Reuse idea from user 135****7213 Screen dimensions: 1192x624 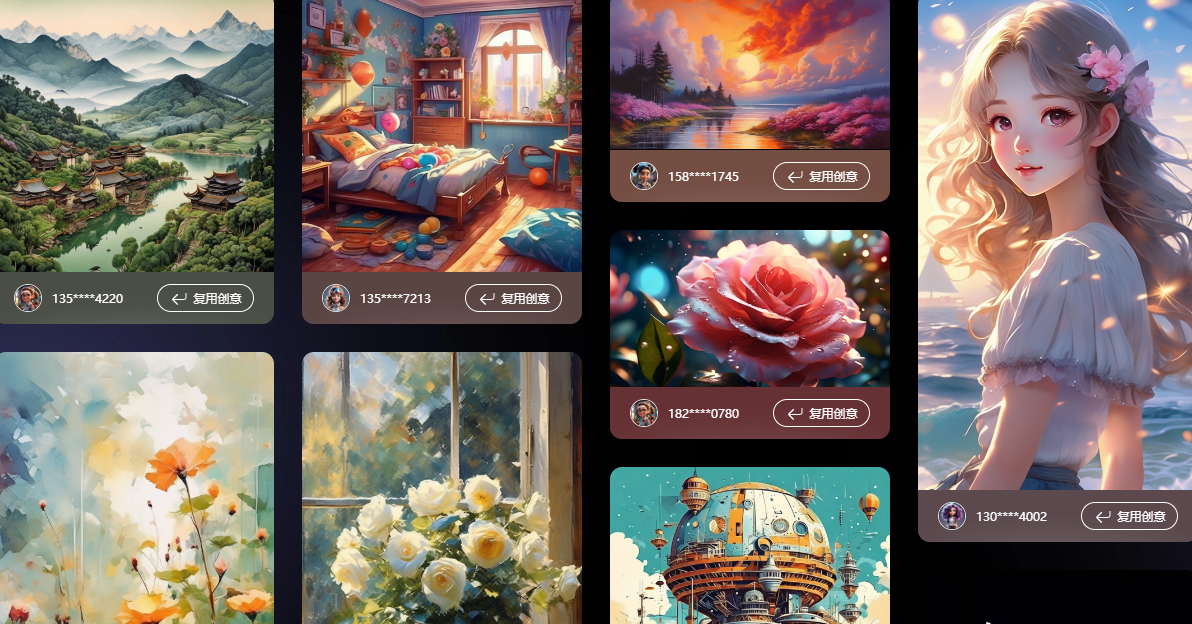click(x=513, y=298)
